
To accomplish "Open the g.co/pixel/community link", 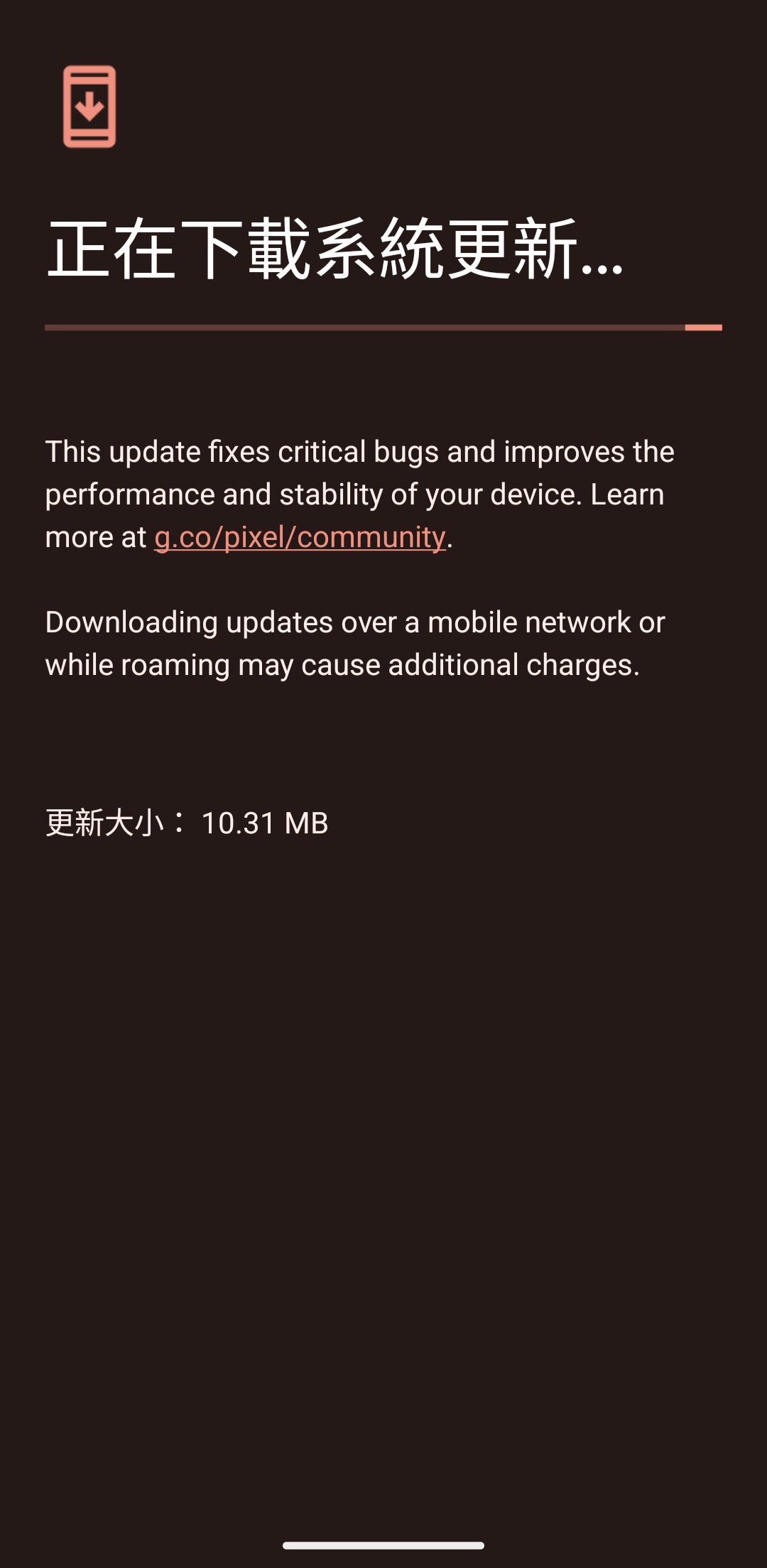I will point(300,537).
